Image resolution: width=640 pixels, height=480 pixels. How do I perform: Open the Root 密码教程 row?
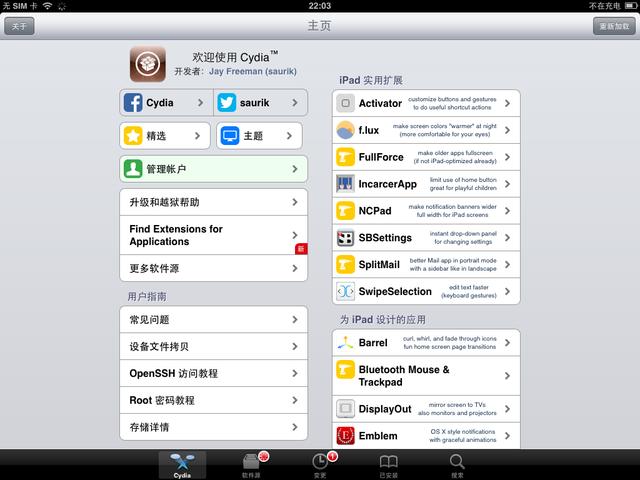(x=213, y=400)
